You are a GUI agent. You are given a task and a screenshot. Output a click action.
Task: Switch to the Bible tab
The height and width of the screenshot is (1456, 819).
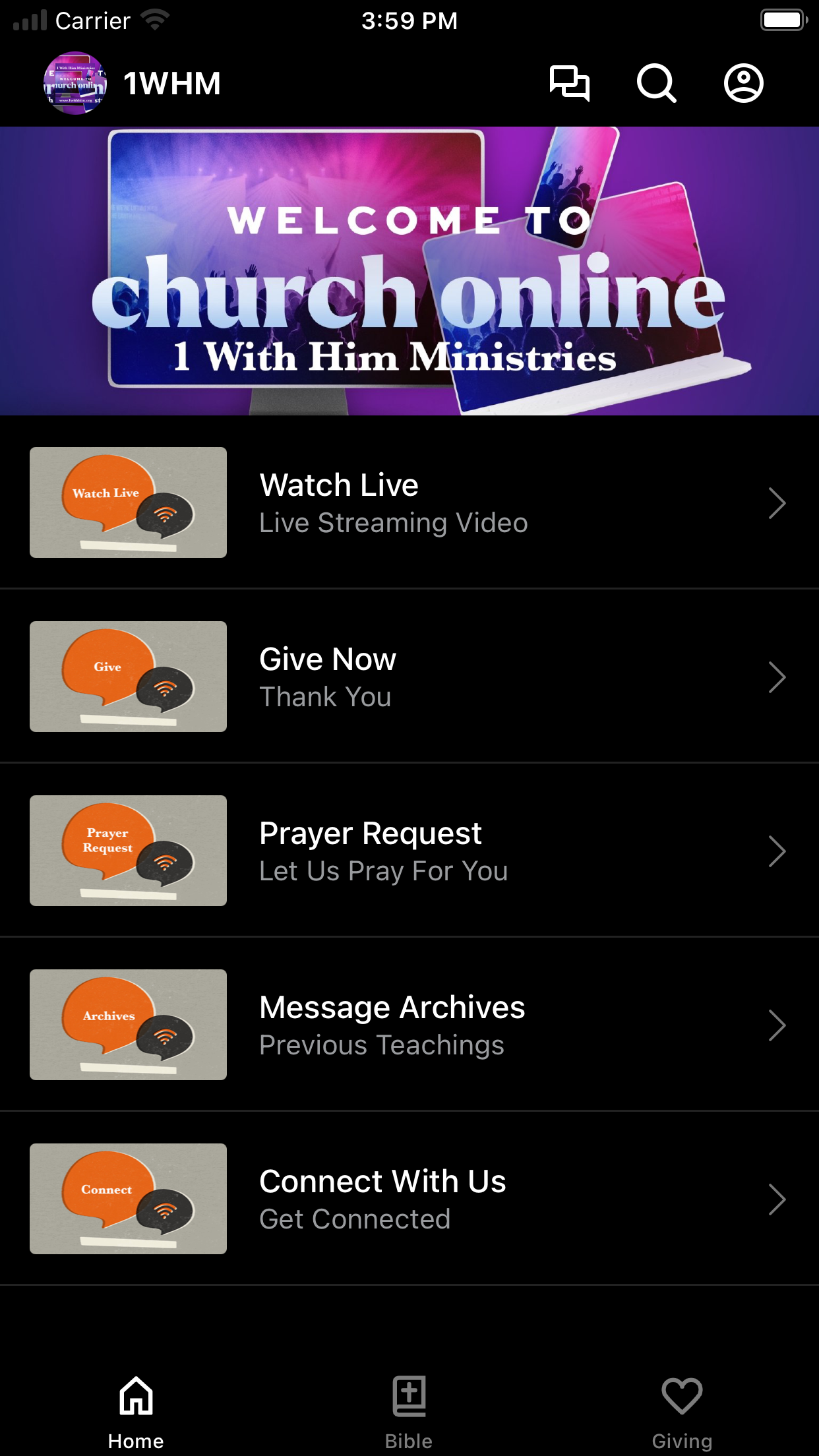[x=409, y=1412]
